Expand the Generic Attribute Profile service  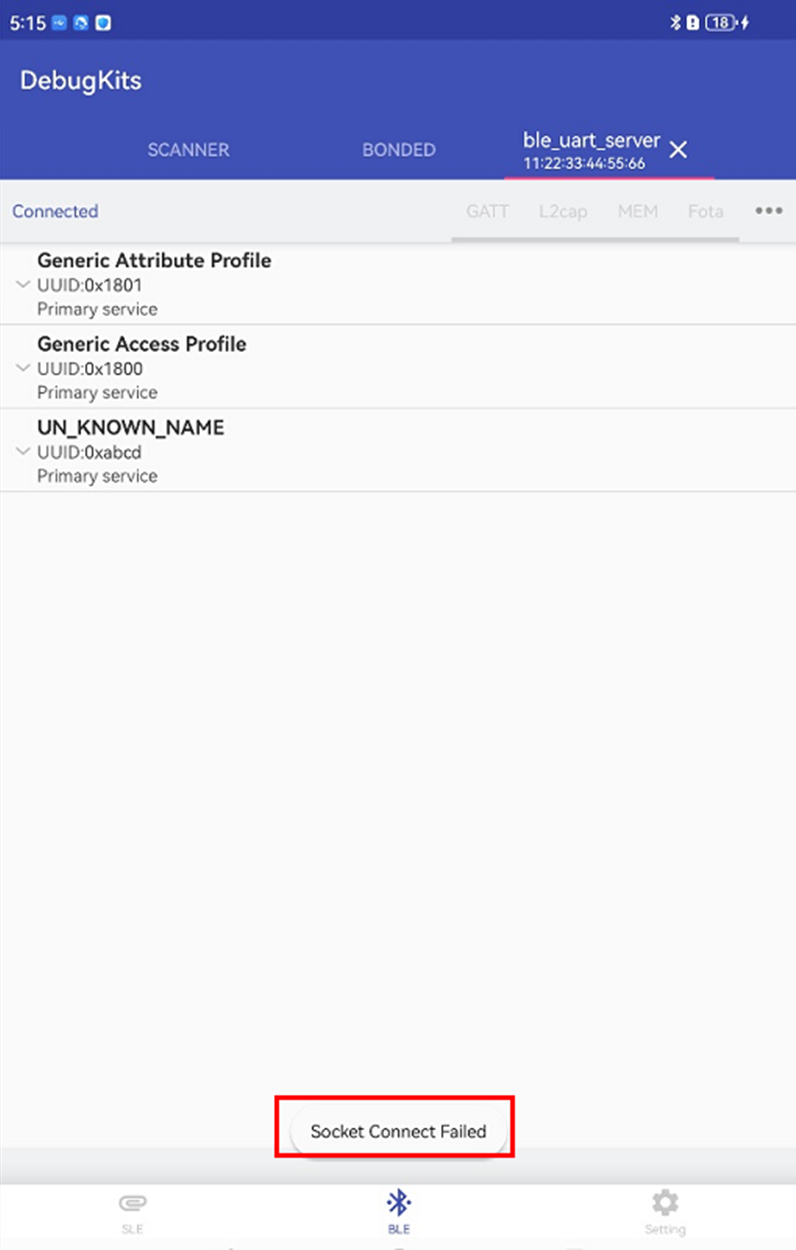click(x=23, y=285)
